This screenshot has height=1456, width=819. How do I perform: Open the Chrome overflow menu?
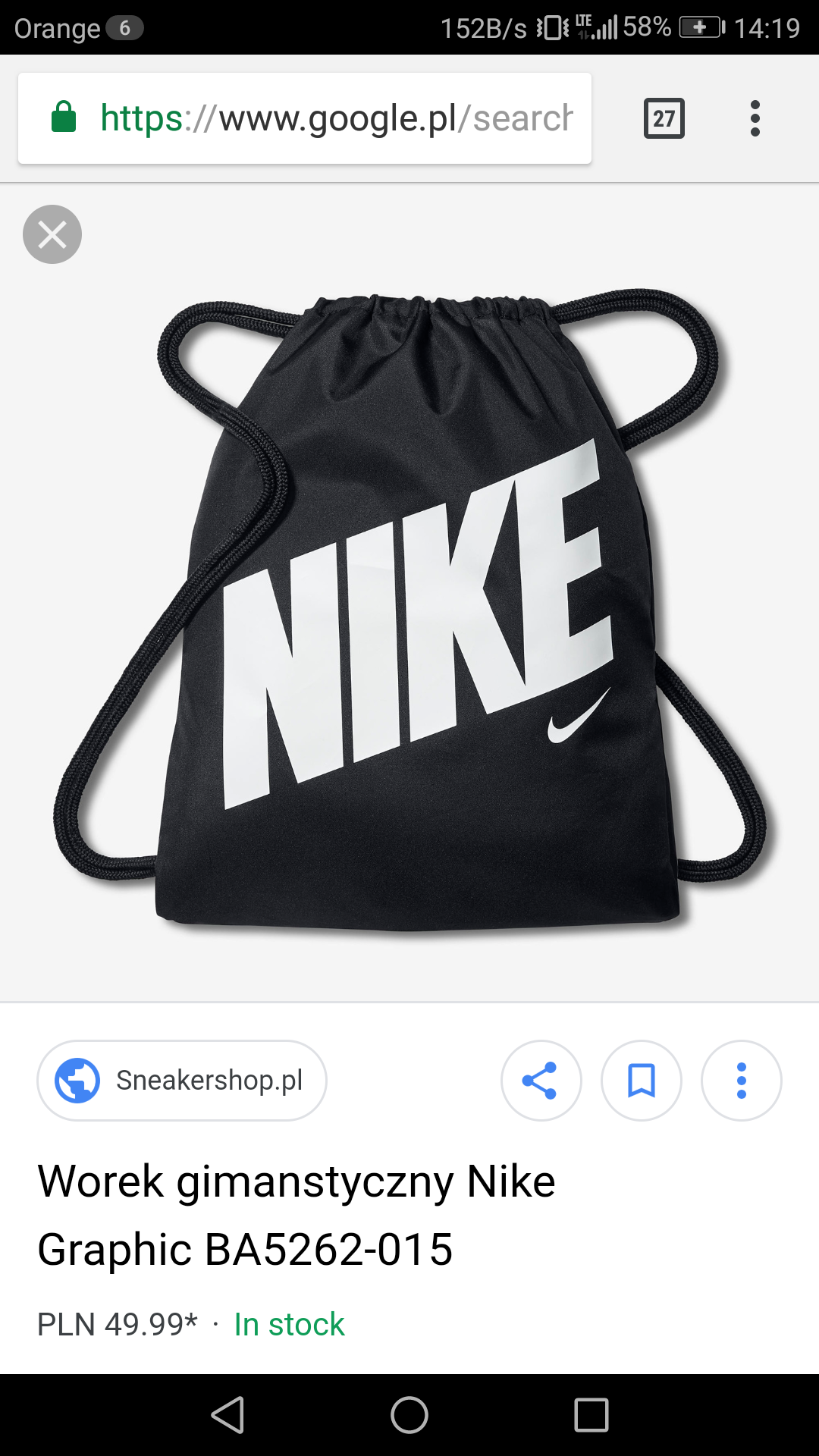point(755,118)
